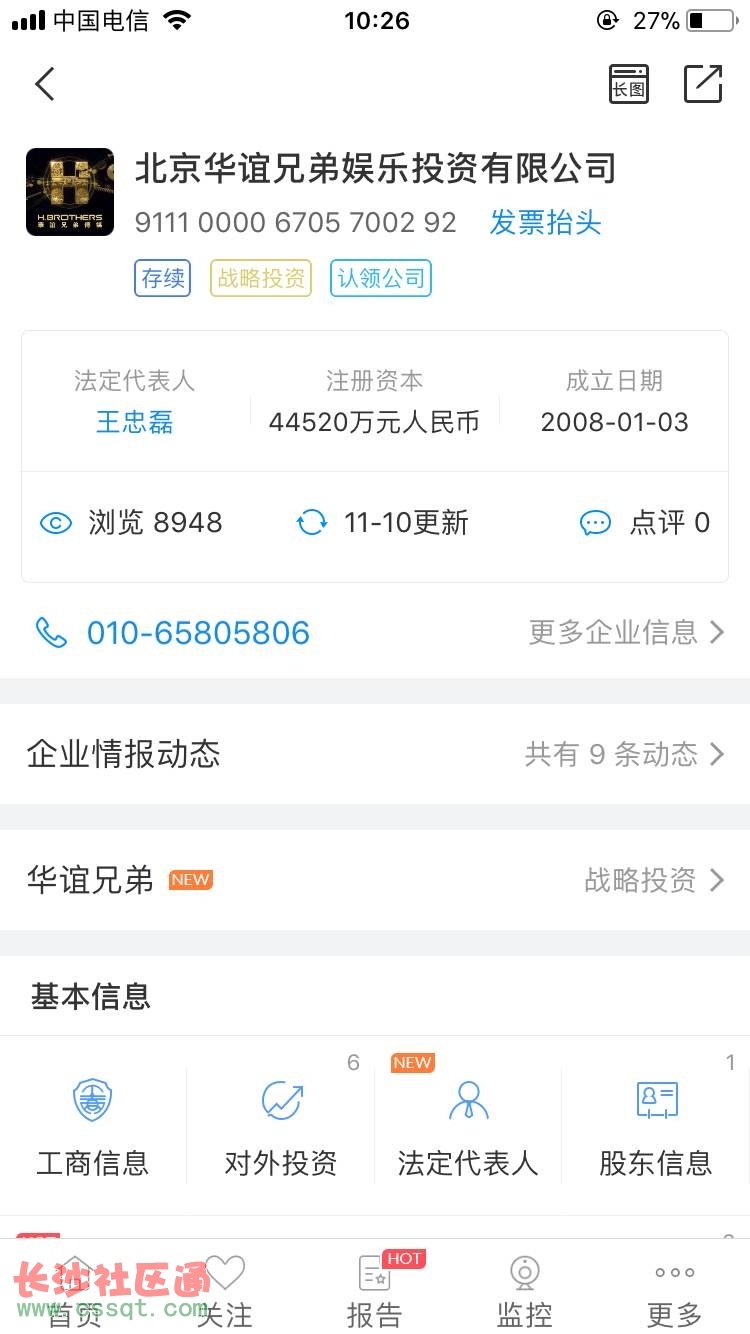Share this company page
Screen dimensions: 750x1334
click(x=703, y=84)
